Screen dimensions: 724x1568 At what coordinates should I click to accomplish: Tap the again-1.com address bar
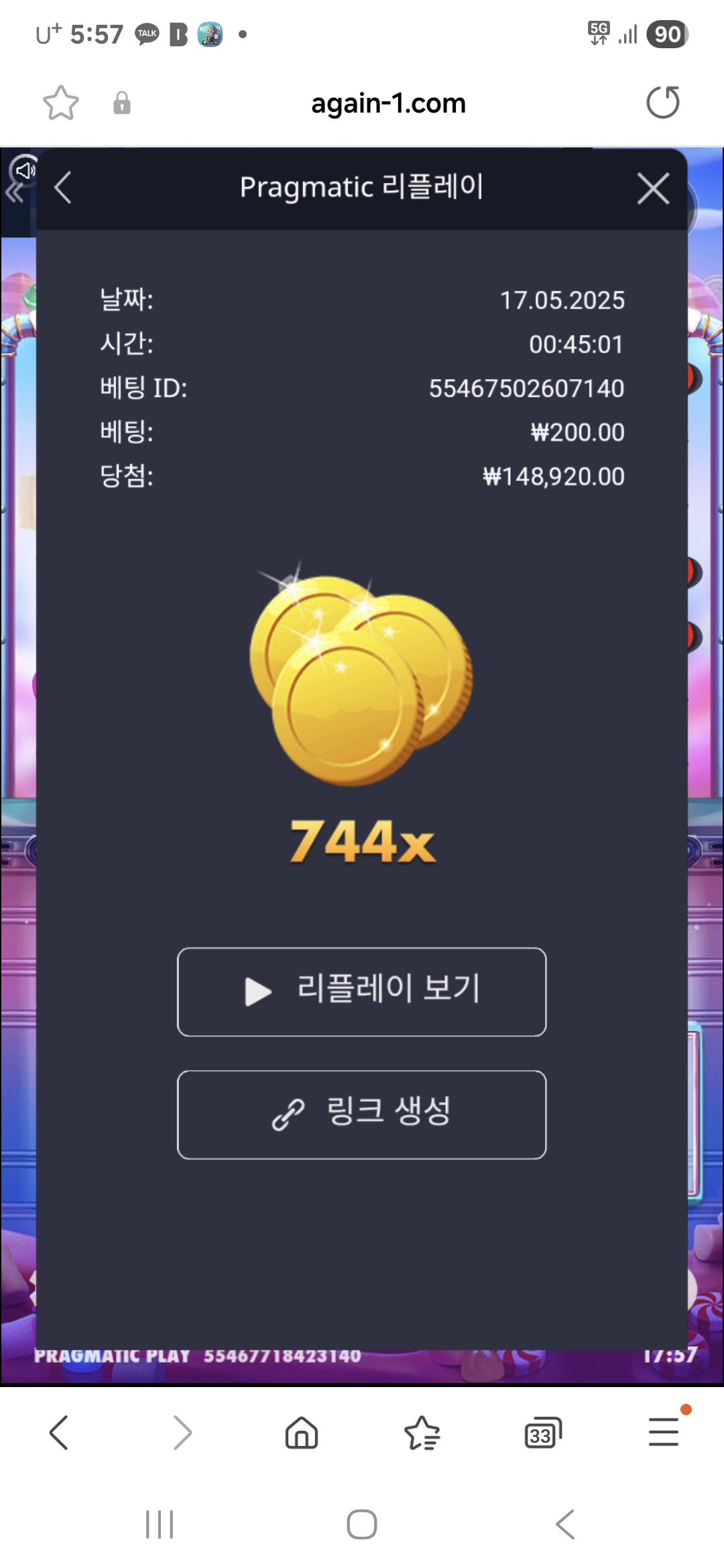point(388,103)
